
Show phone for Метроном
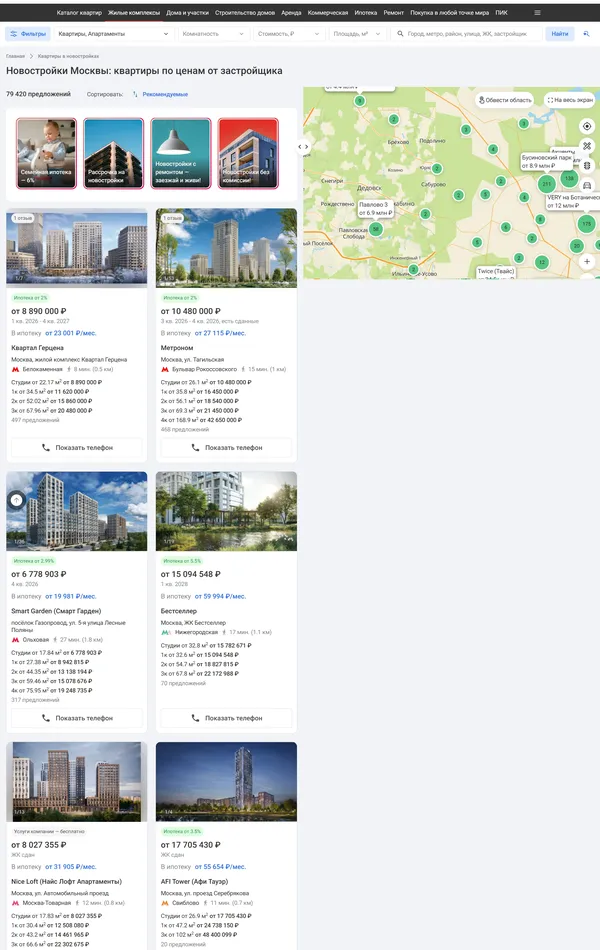tap(226, 448)
